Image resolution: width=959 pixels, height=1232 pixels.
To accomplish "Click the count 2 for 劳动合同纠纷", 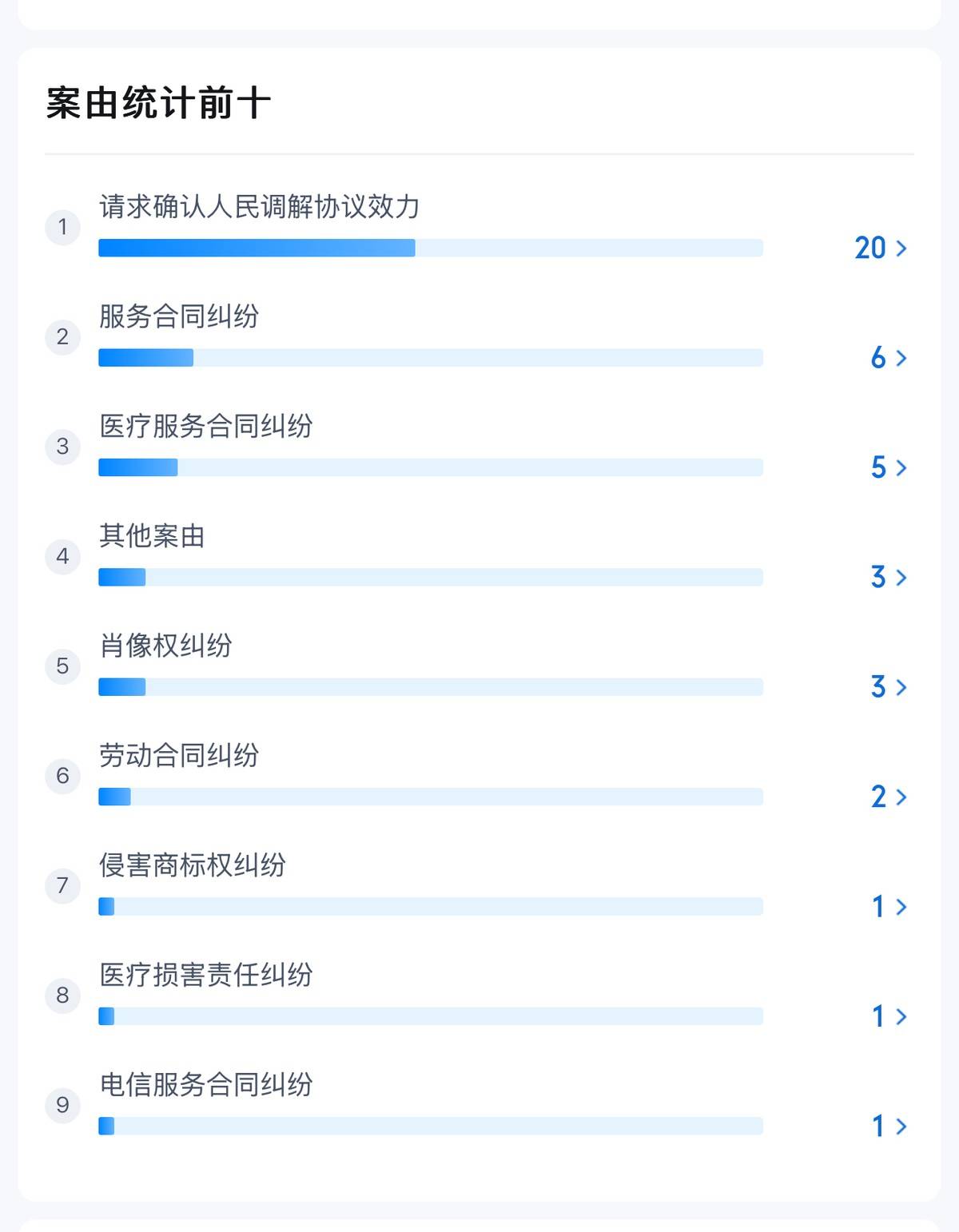I will (877, 797).
